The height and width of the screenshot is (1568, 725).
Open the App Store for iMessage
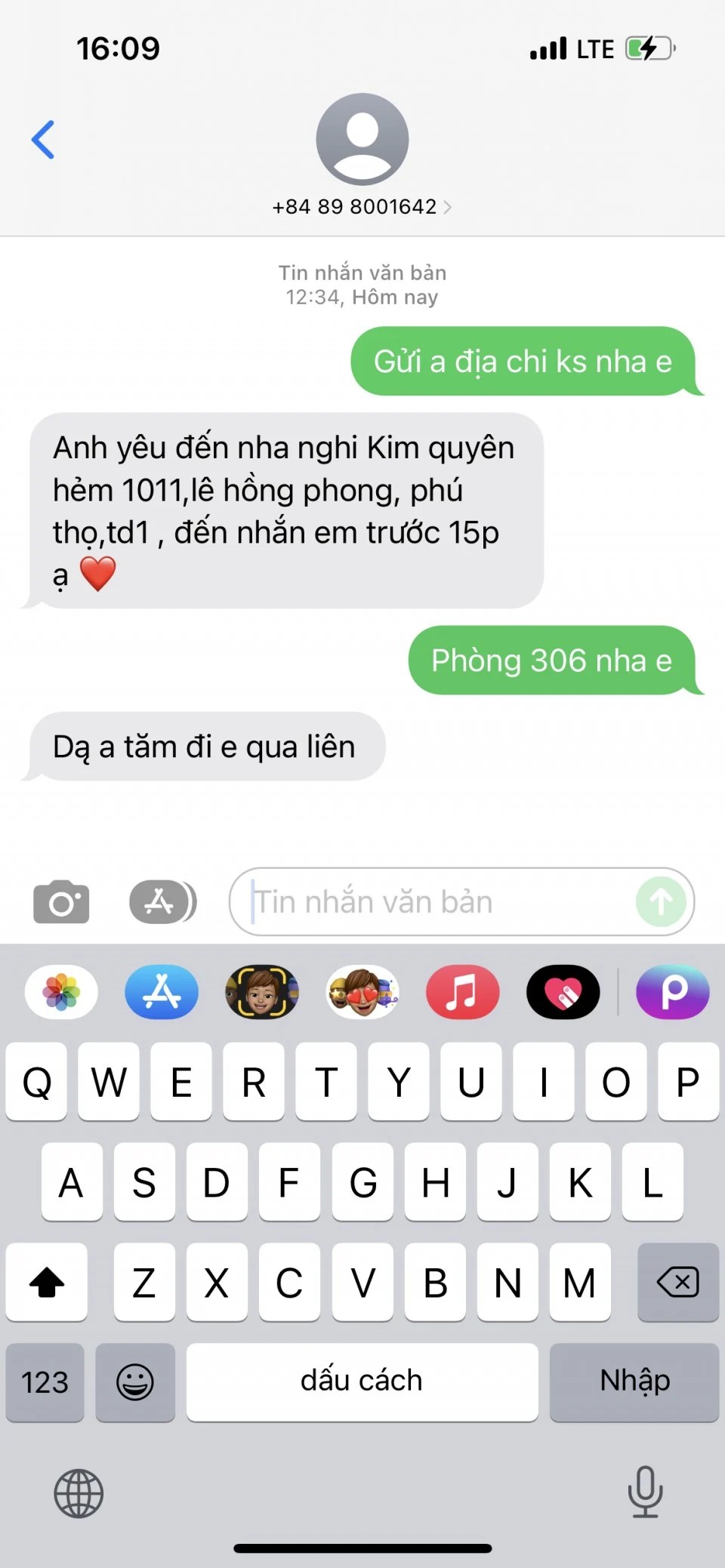coord(162,992)
